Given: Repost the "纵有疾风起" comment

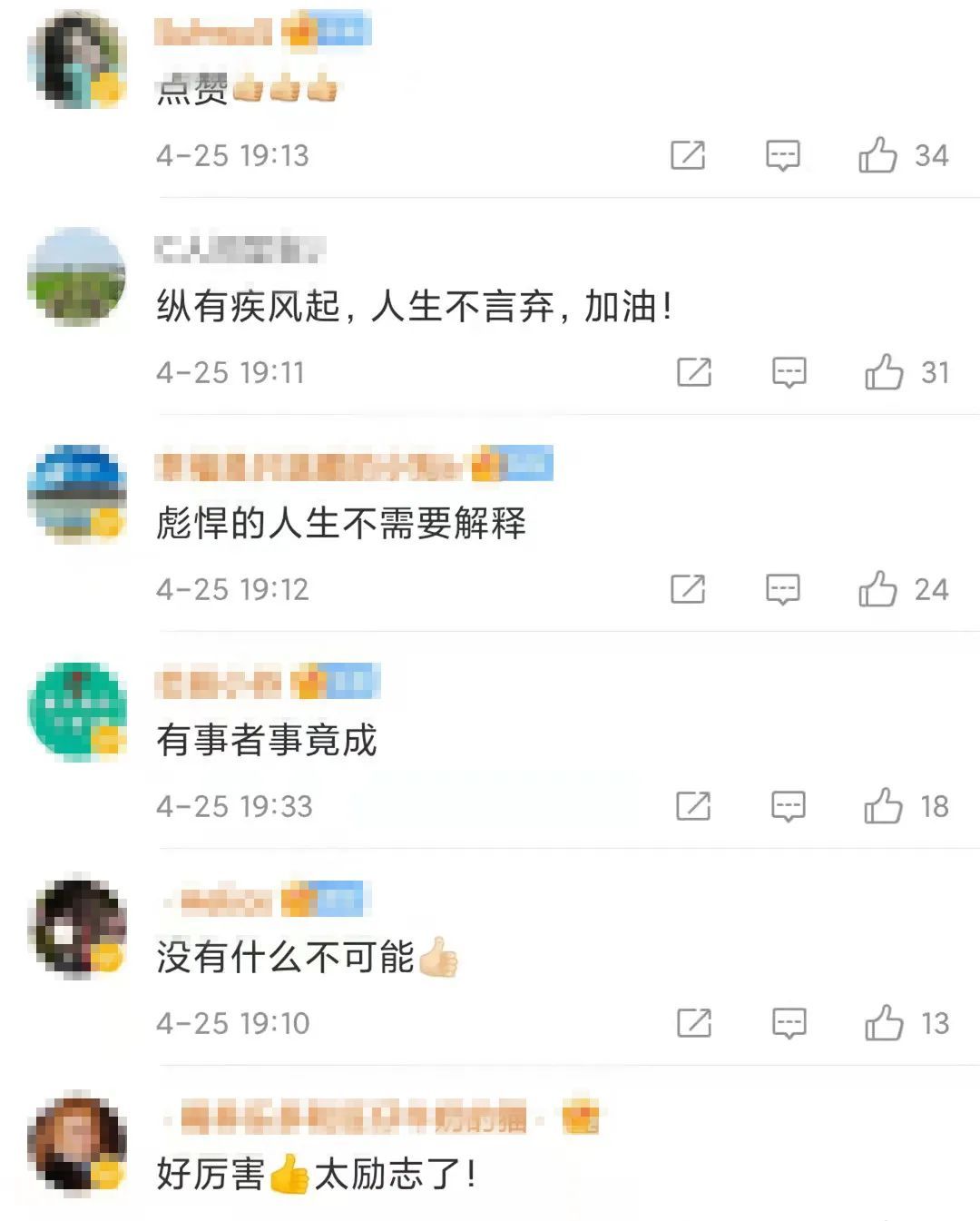Looking at the screenshot, I should pos(694,372).
